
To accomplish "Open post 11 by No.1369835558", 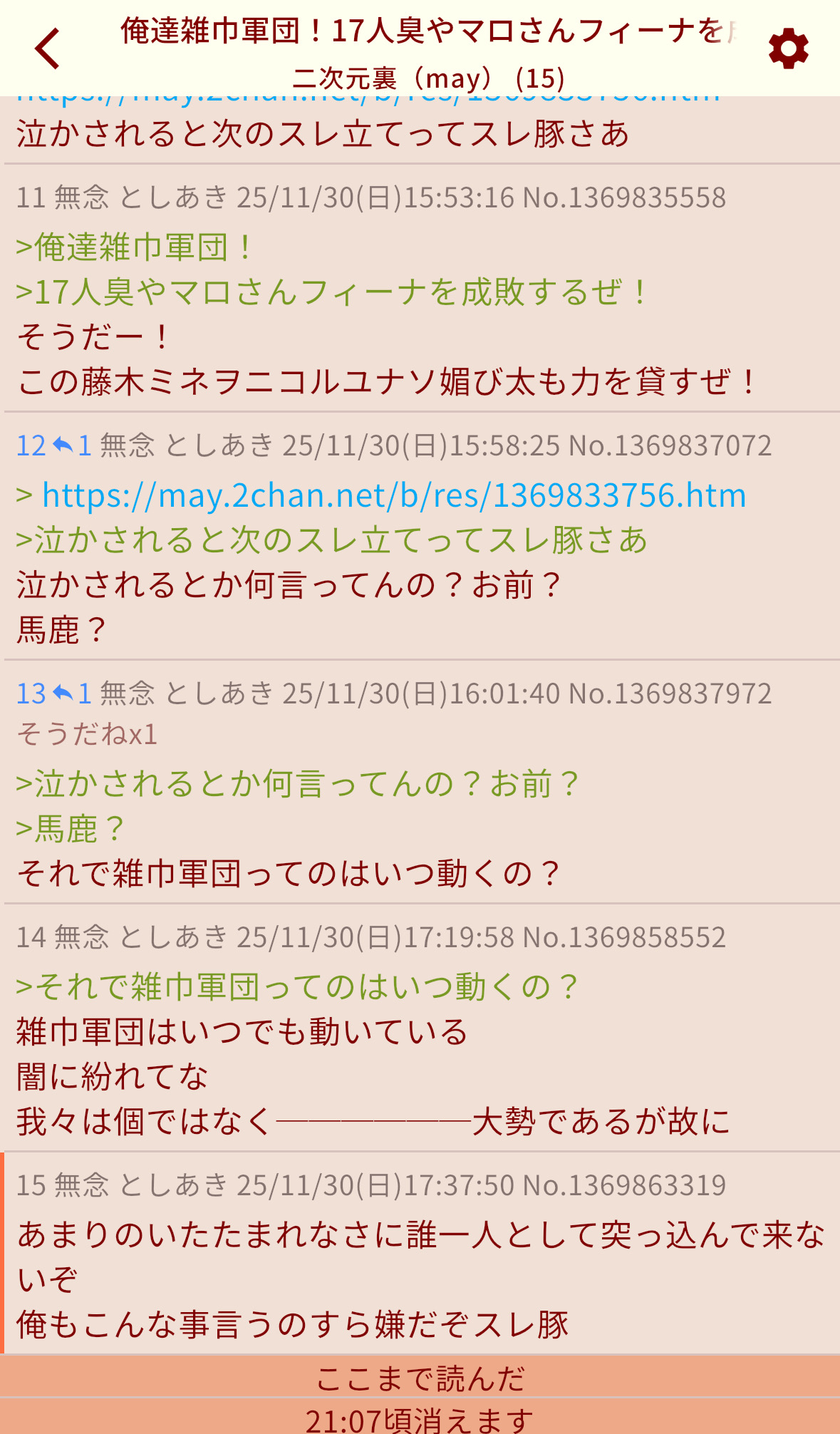I will tap(624, 198).
